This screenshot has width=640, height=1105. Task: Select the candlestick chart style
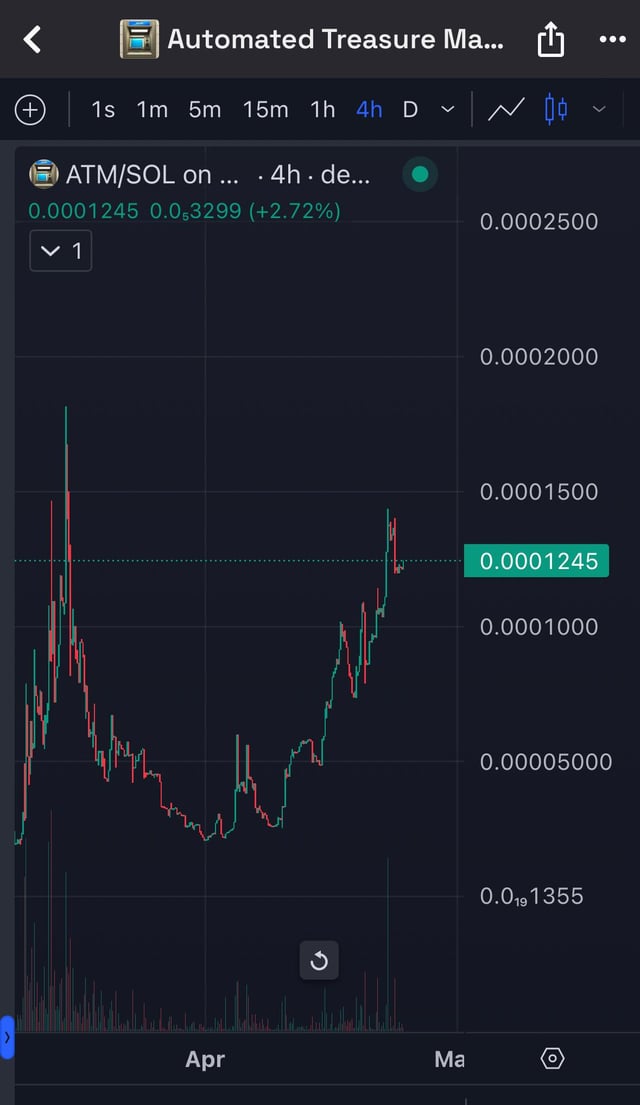click(x=556, y=110)
